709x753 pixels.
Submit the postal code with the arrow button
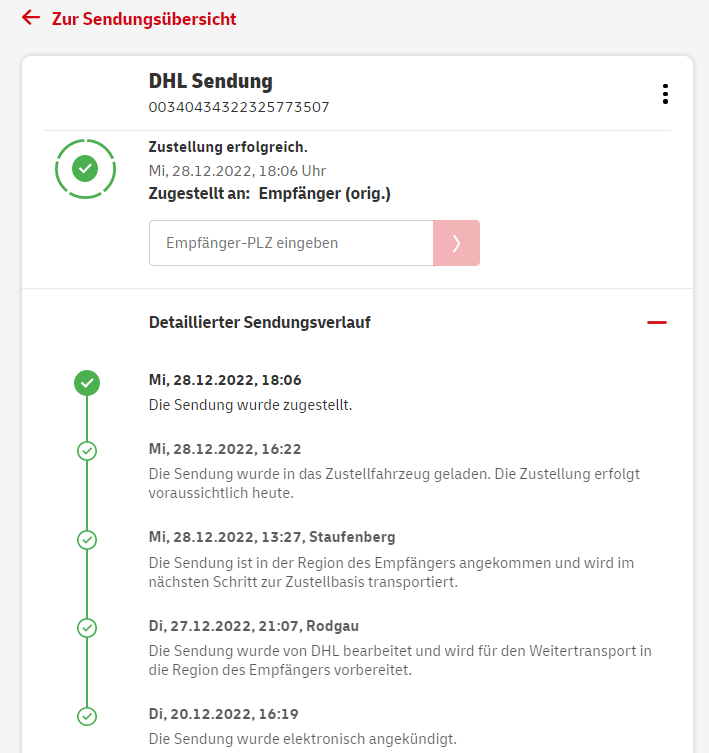pyautogui.click(x=456, y=243)
